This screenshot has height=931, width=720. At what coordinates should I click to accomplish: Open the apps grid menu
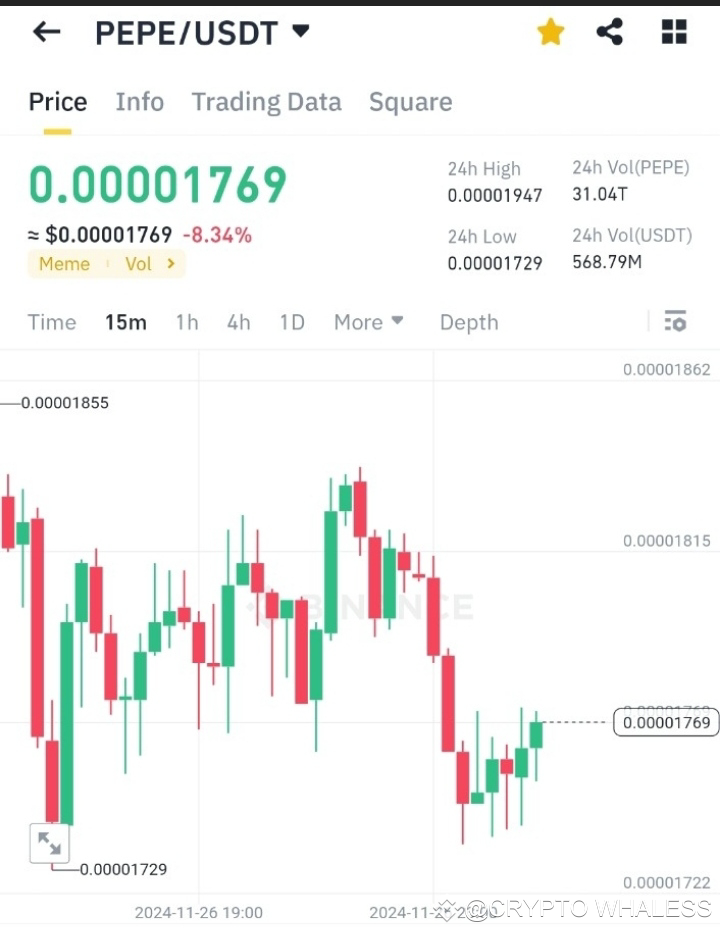(x=673, y=31)
